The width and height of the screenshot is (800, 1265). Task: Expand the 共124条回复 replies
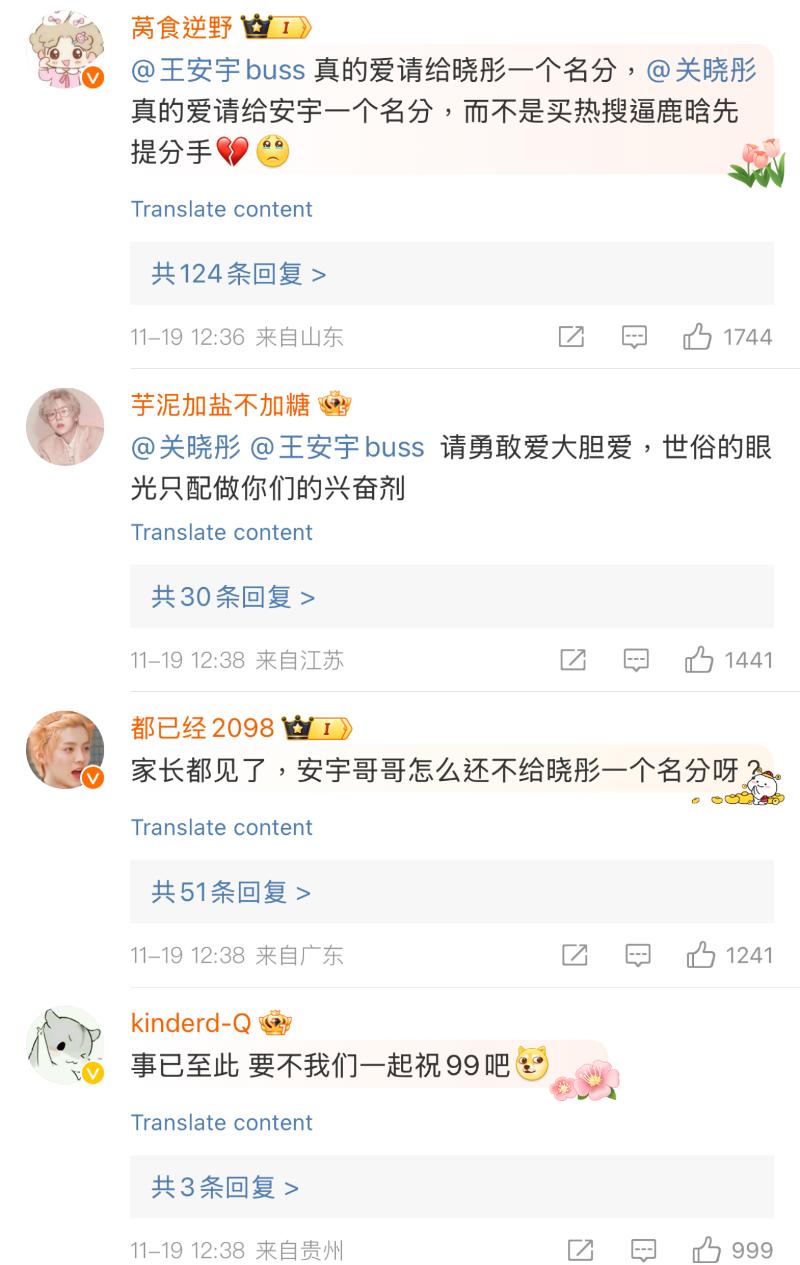pos(238,274)
